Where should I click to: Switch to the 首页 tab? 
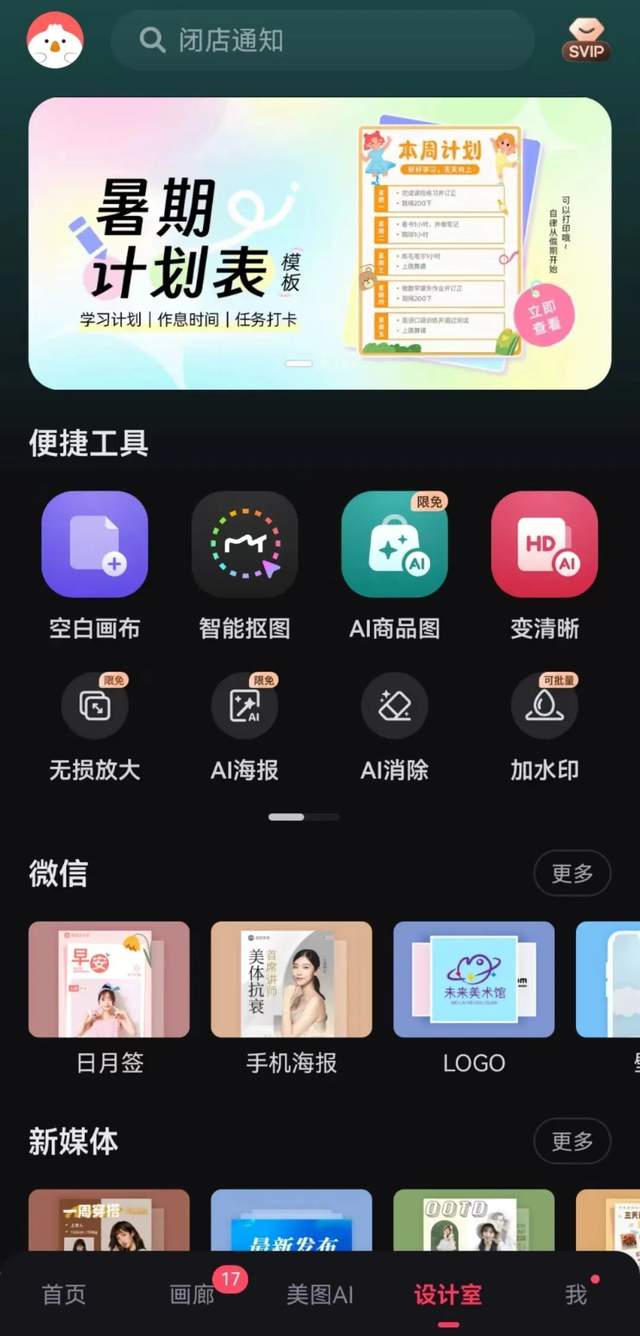64,1294
